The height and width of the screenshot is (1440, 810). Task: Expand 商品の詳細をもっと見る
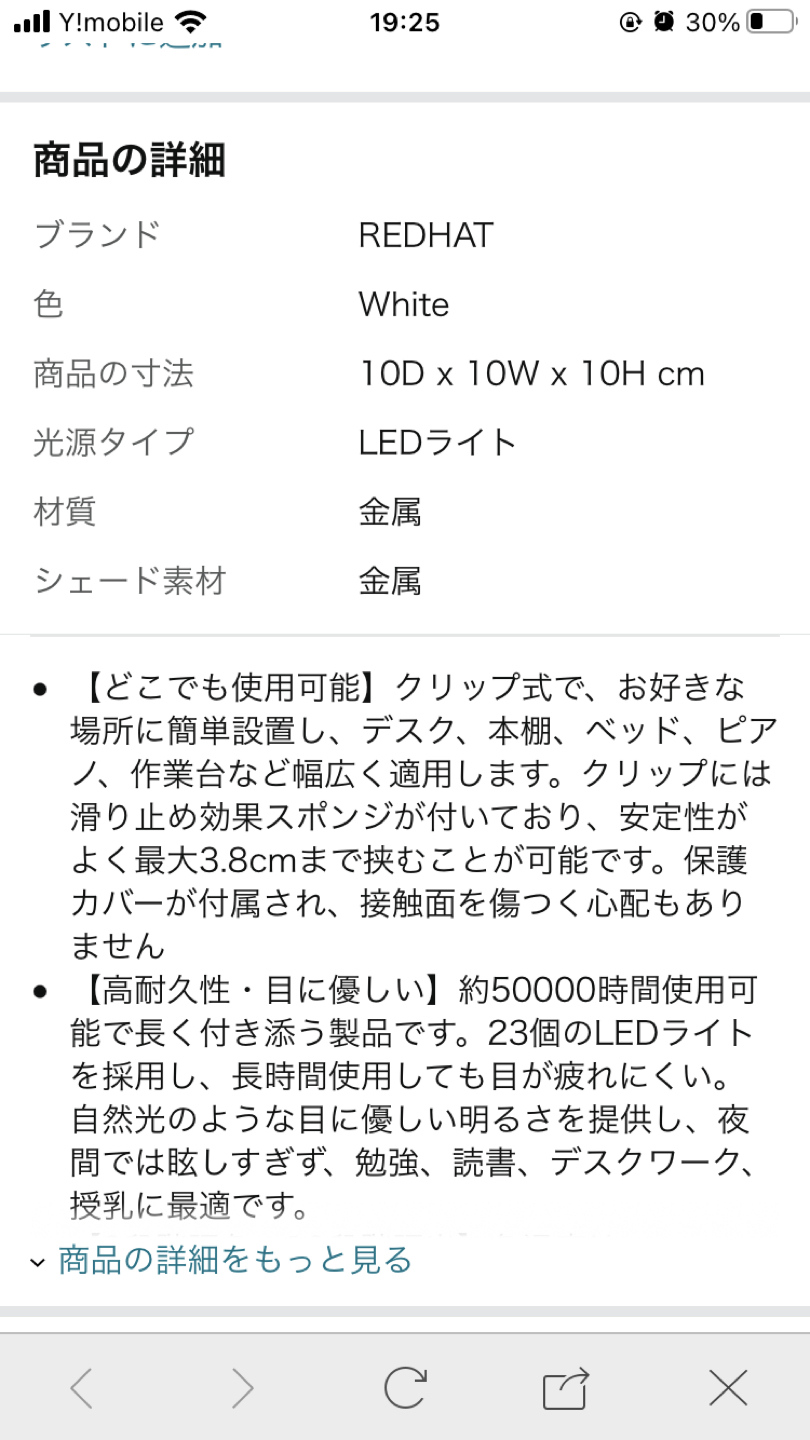(x=234, y=1260)
